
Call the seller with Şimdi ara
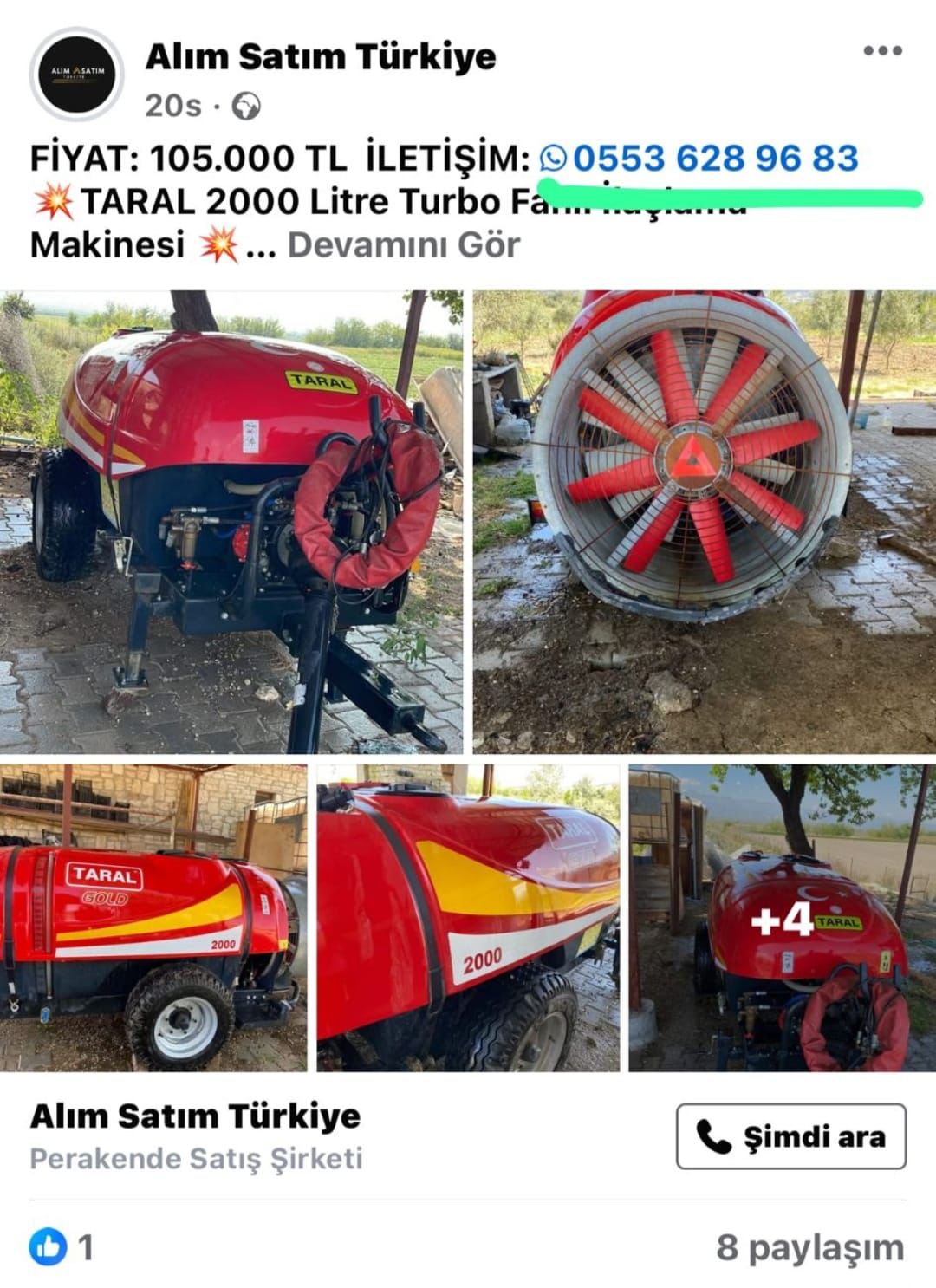click(x=790, y=1136)
